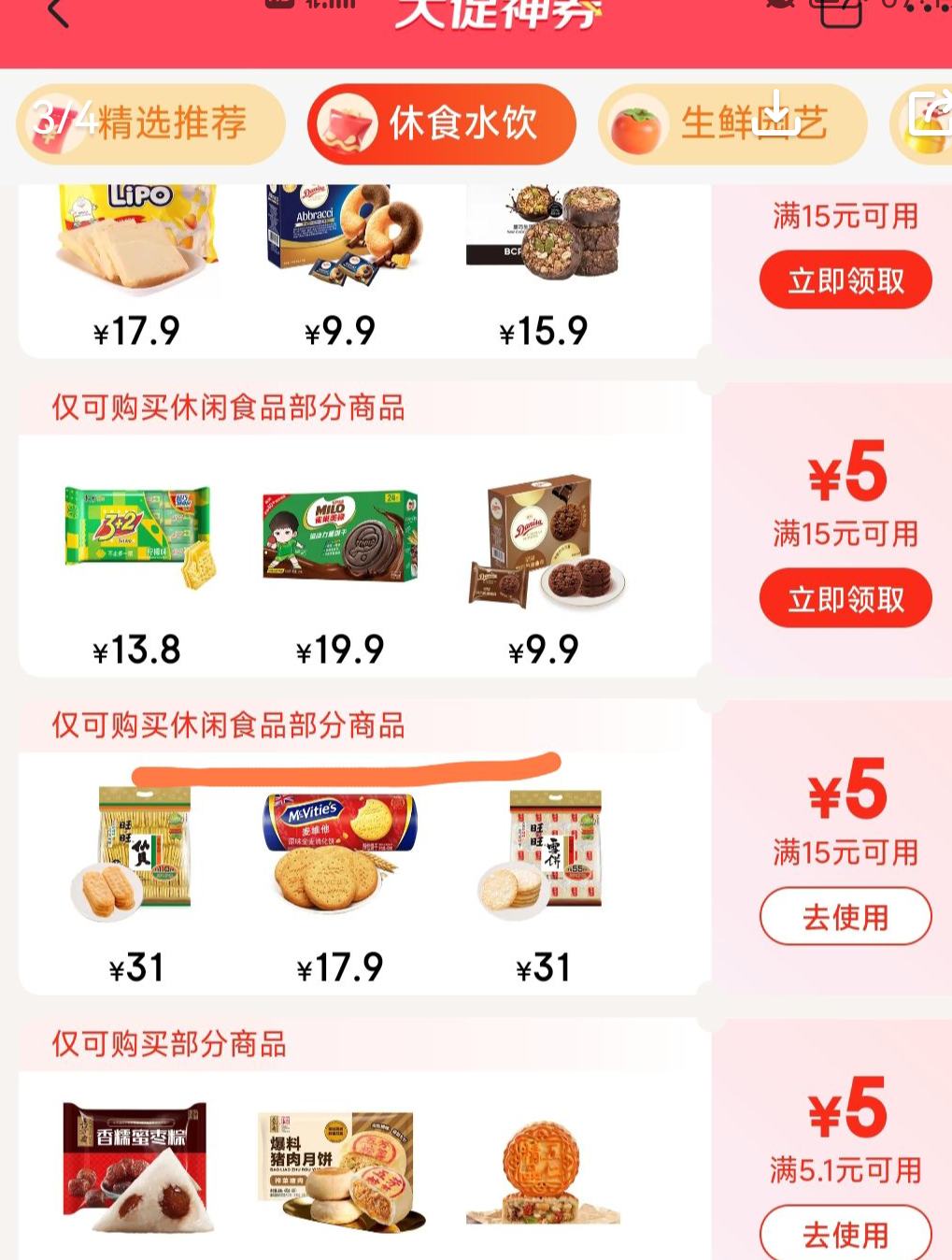
Task: Tap the partially visible yellow tab icon at far right
Action: tap(927, 123)
